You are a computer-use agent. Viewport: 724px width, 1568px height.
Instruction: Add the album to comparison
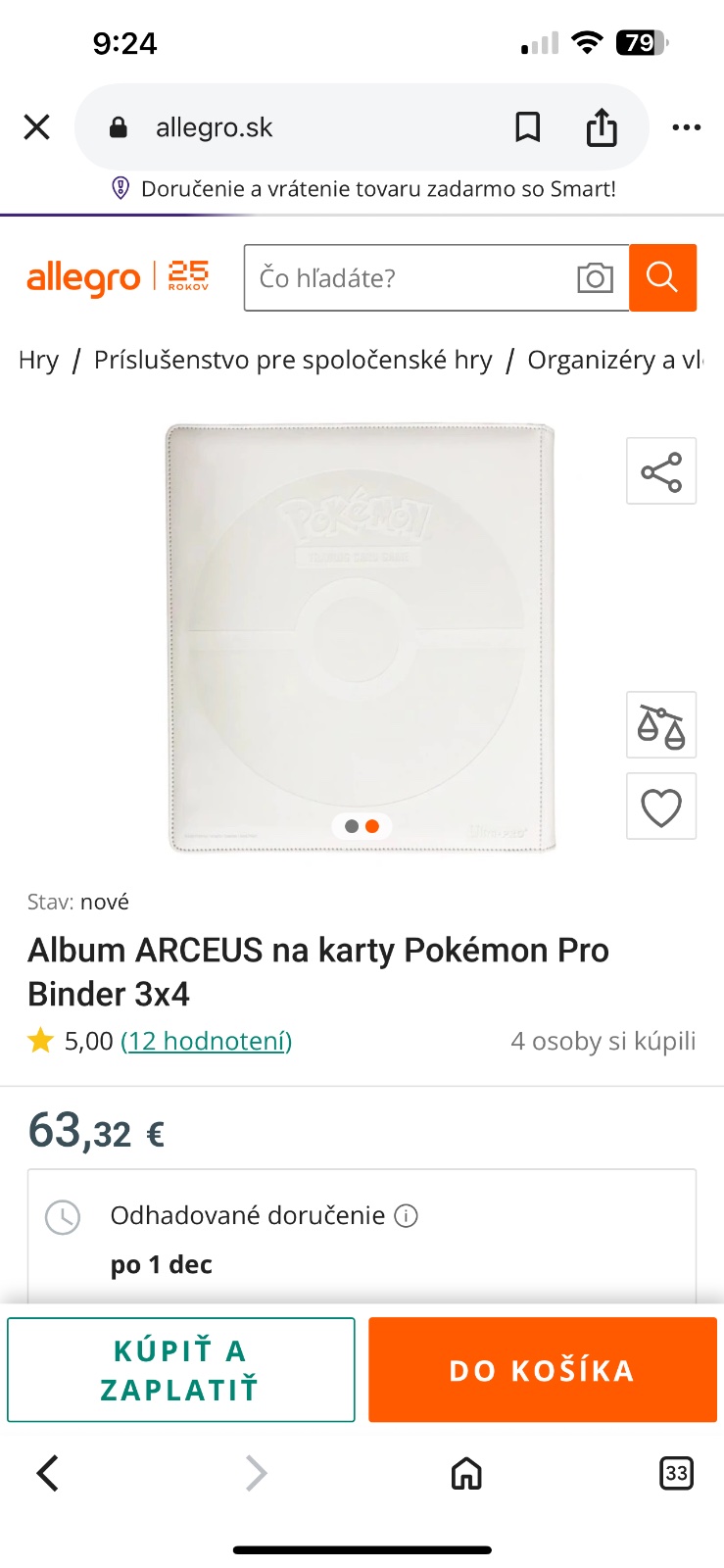pyautogui.click(x=661, y=726)
